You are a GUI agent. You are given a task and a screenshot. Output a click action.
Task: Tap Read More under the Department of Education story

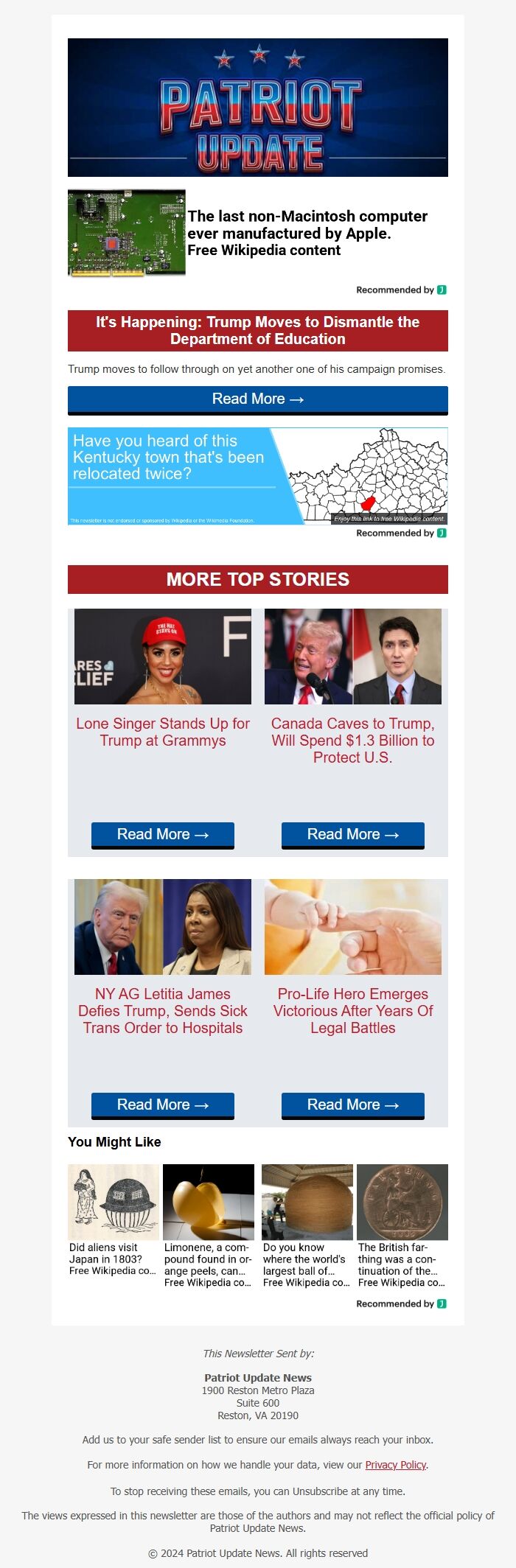257,399
